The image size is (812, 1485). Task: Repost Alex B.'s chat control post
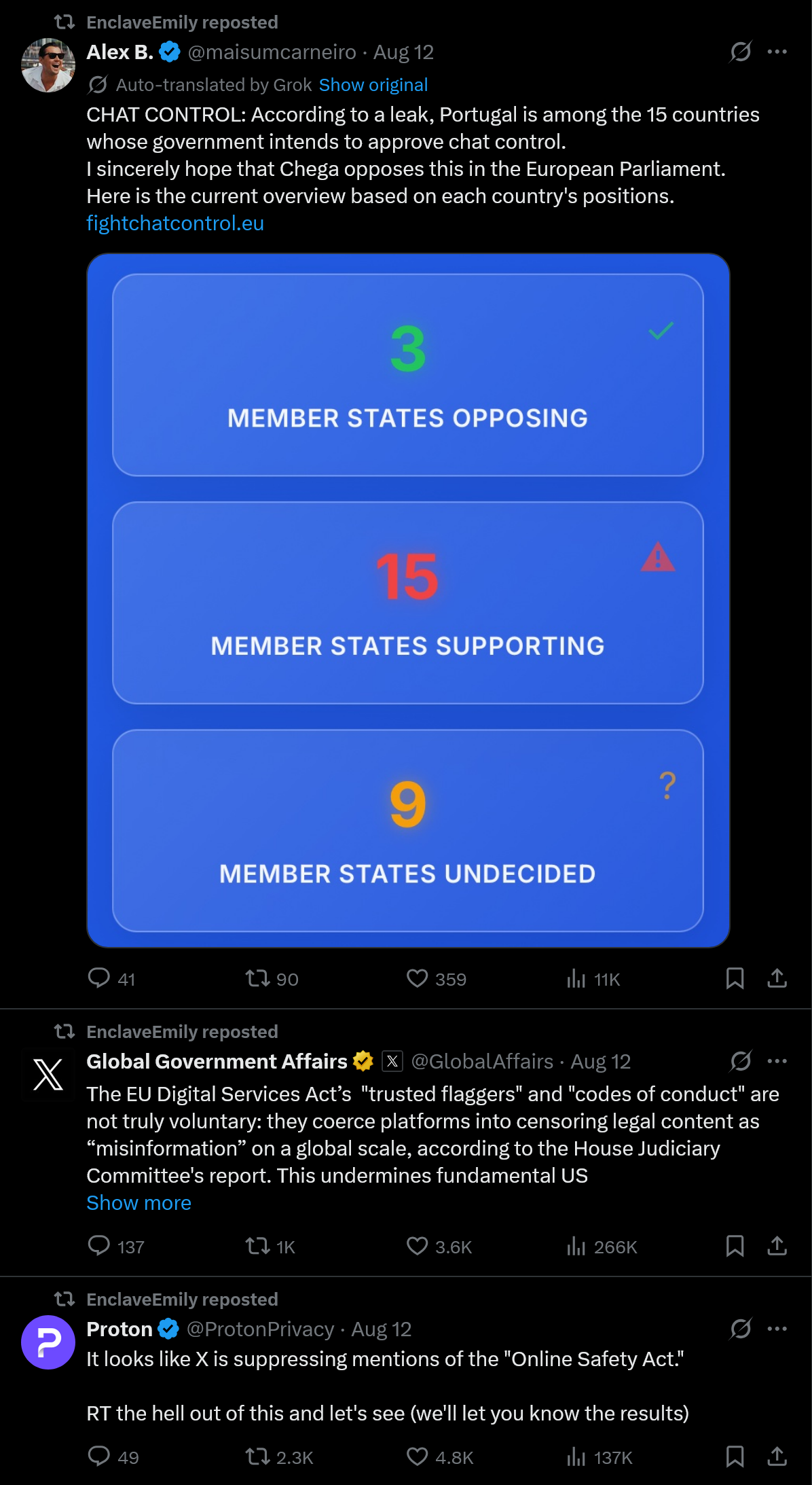click(x=258, y=978)
